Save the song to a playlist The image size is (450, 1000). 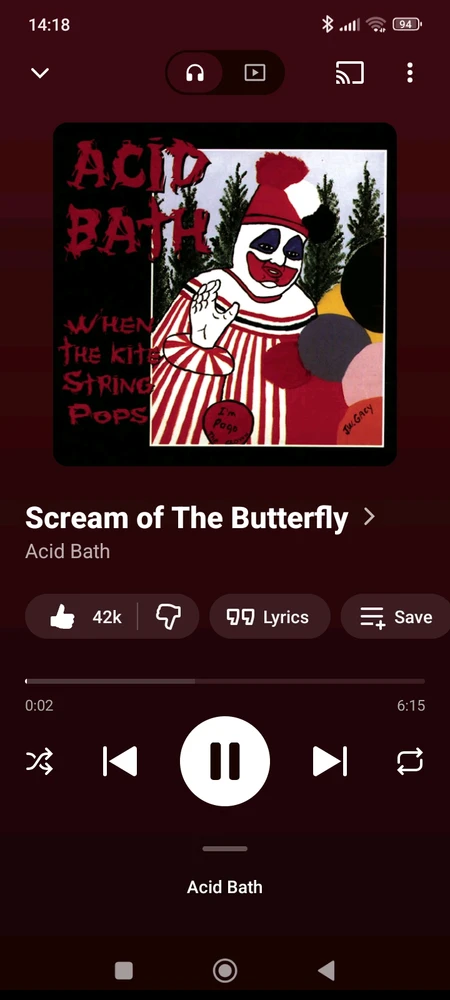click(x=395, y=617)
